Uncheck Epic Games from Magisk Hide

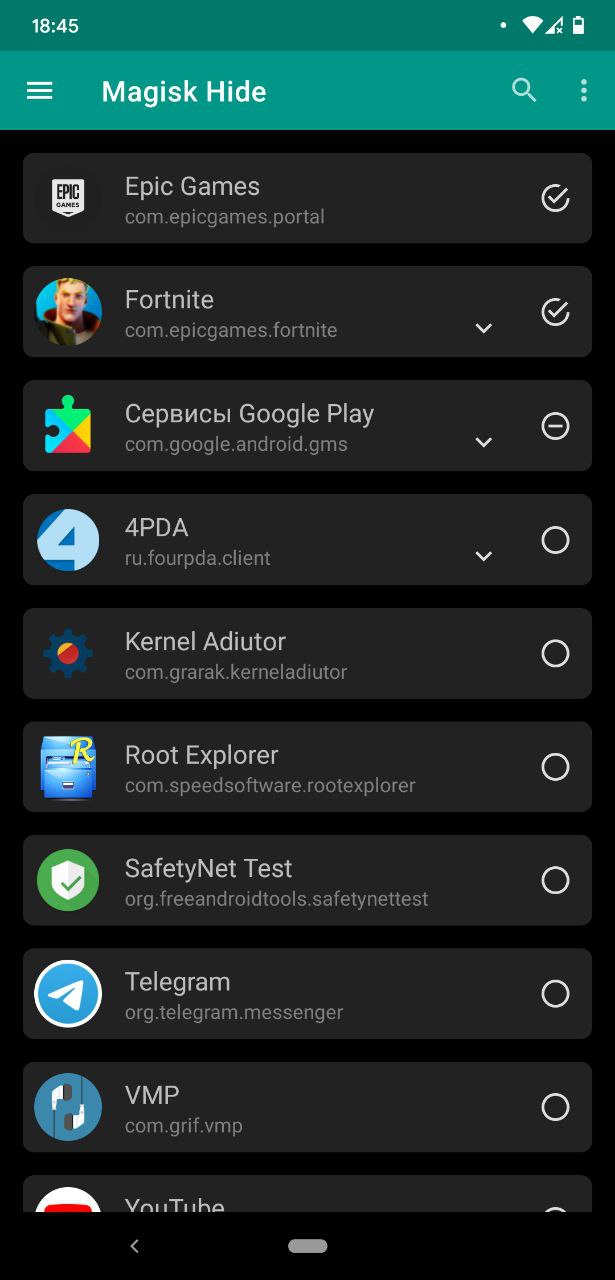[x=555, y=198]
